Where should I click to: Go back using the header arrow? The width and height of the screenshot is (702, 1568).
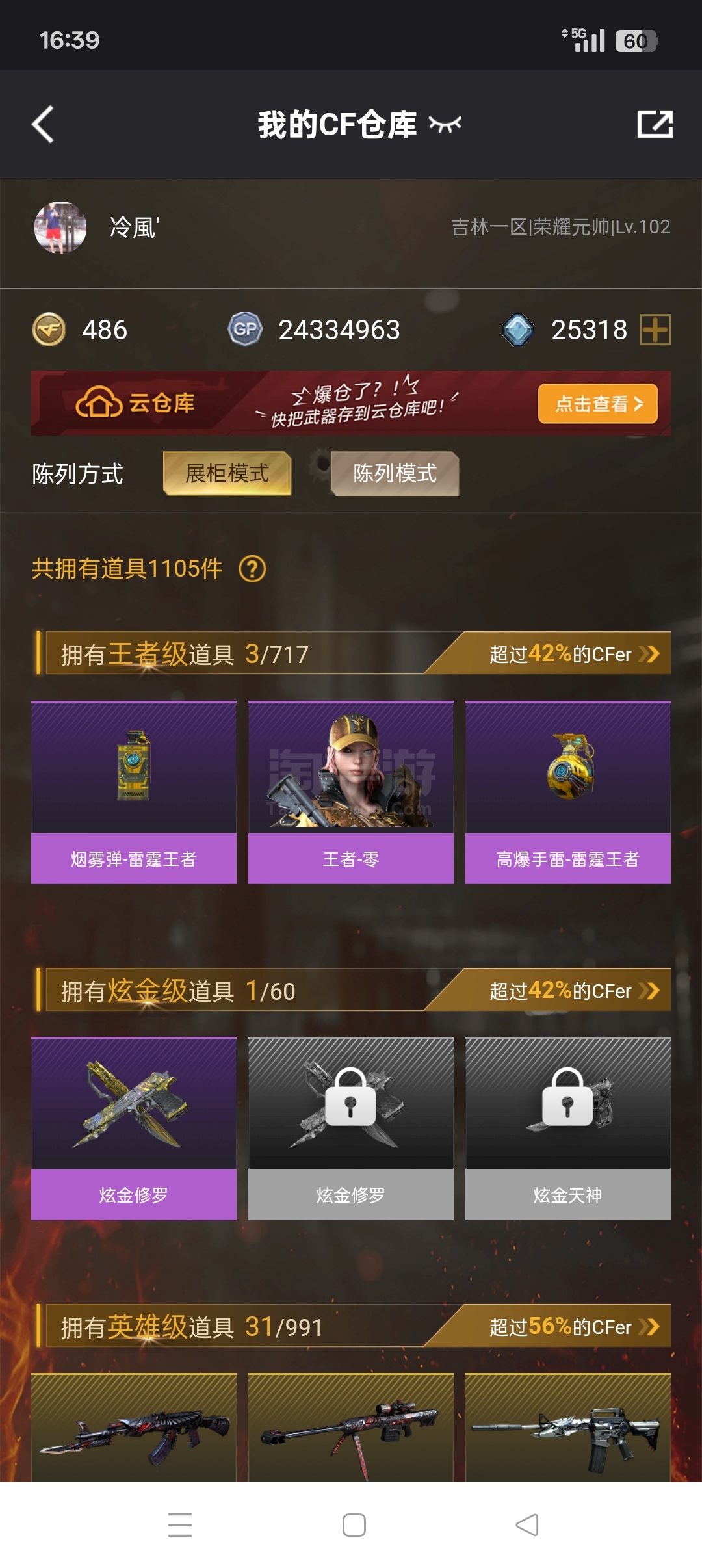pos(43,124)
